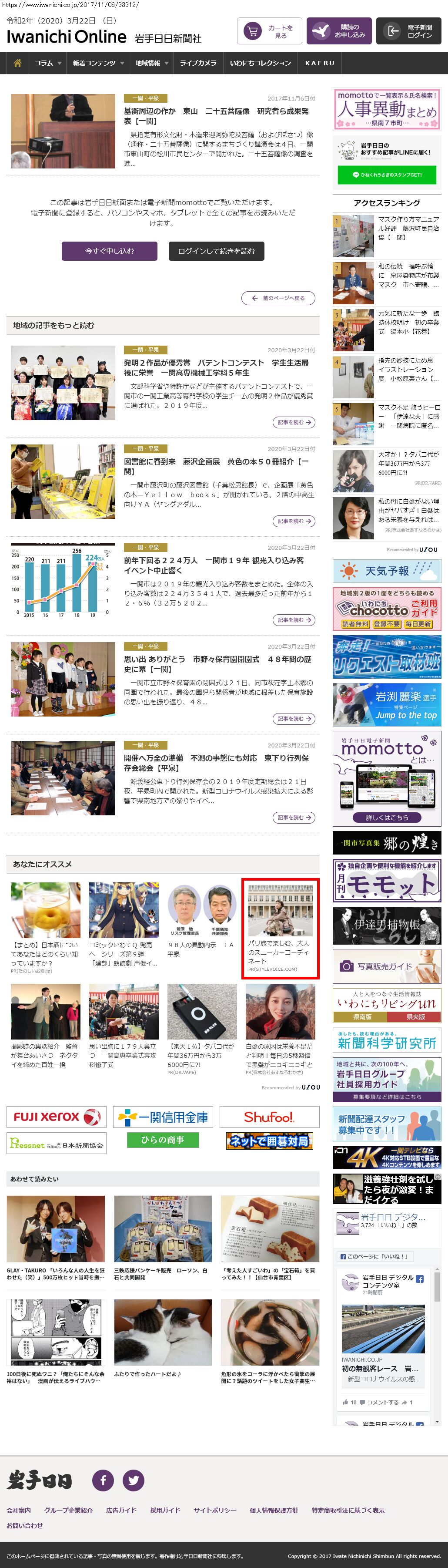Expand the 新着コンテンツ menu
This screenshot has height=1568, width=448.
coord(98,63)
